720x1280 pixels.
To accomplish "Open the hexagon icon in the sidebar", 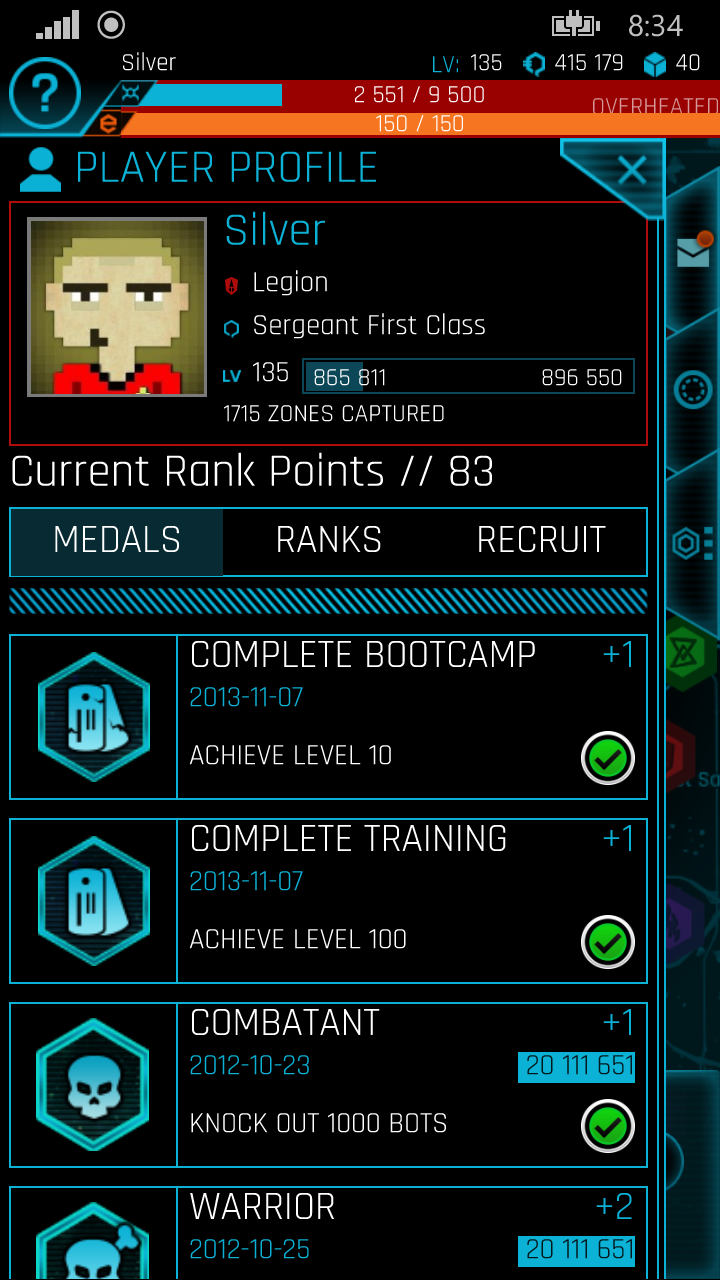I will [x=687, y=544].
